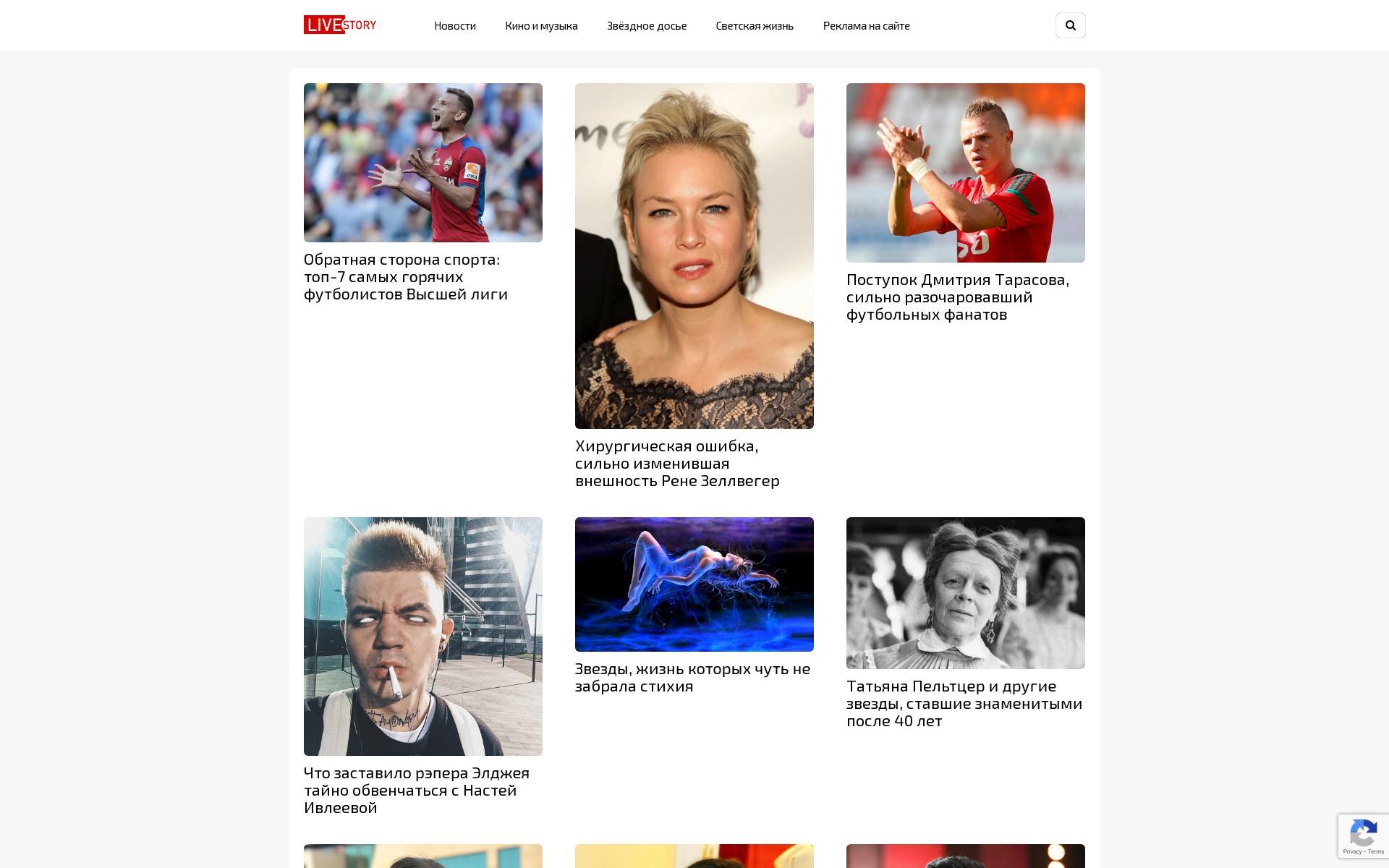Open the blue underwater image article

click(694, 584)
